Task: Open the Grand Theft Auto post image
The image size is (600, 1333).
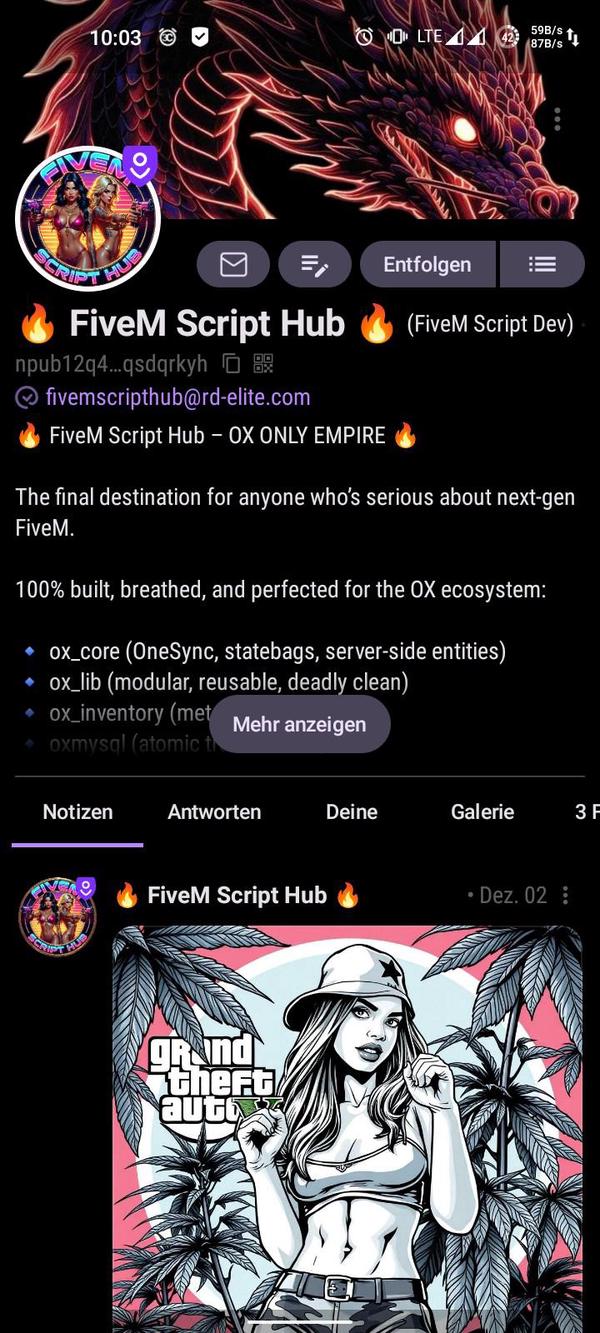Action: pyautogui.click(x=347, y=1120)
